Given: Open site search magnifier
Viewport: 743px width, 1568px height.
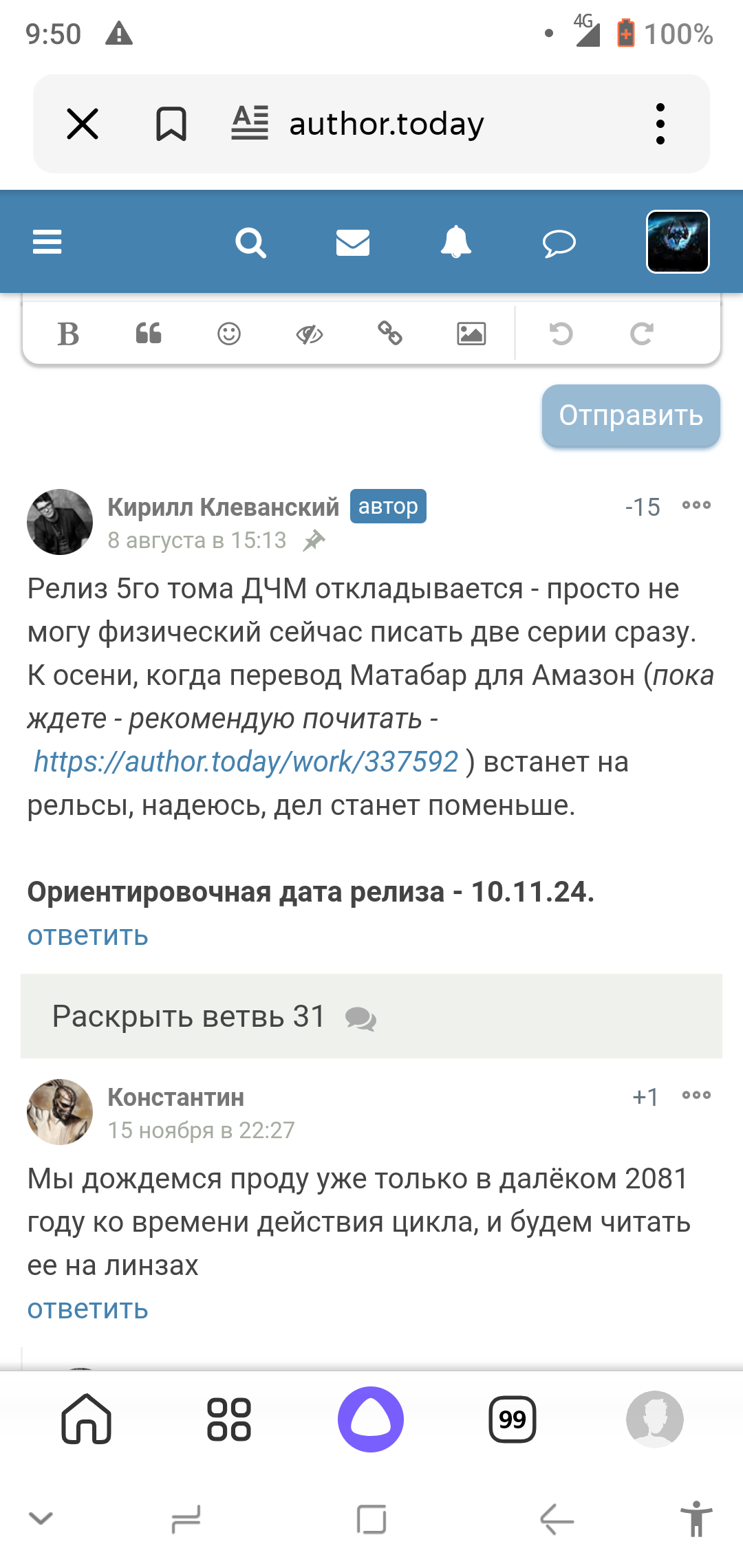Looking at the screenshot, I should [x=250, y=243].
